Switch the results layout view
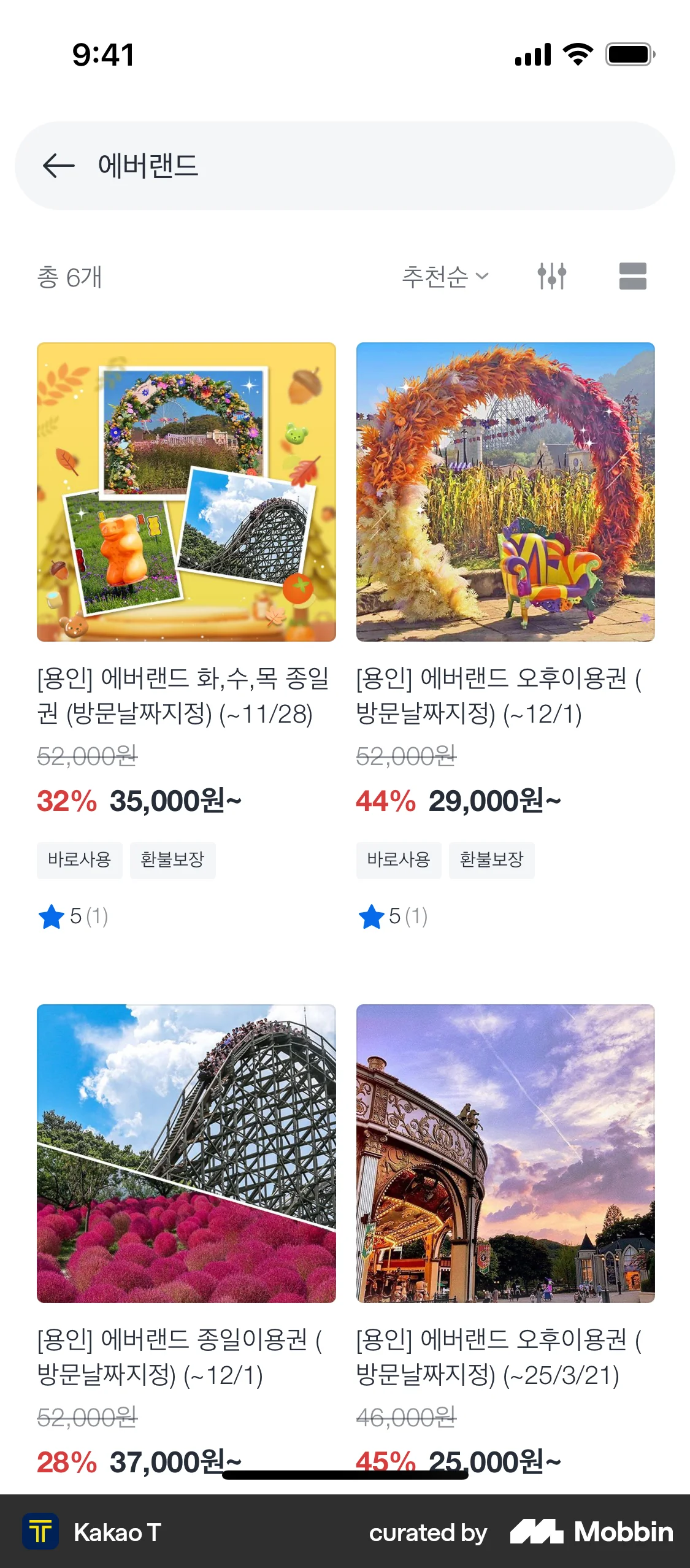The width and height of the screenshot is (690, 1568). point(632,276)
